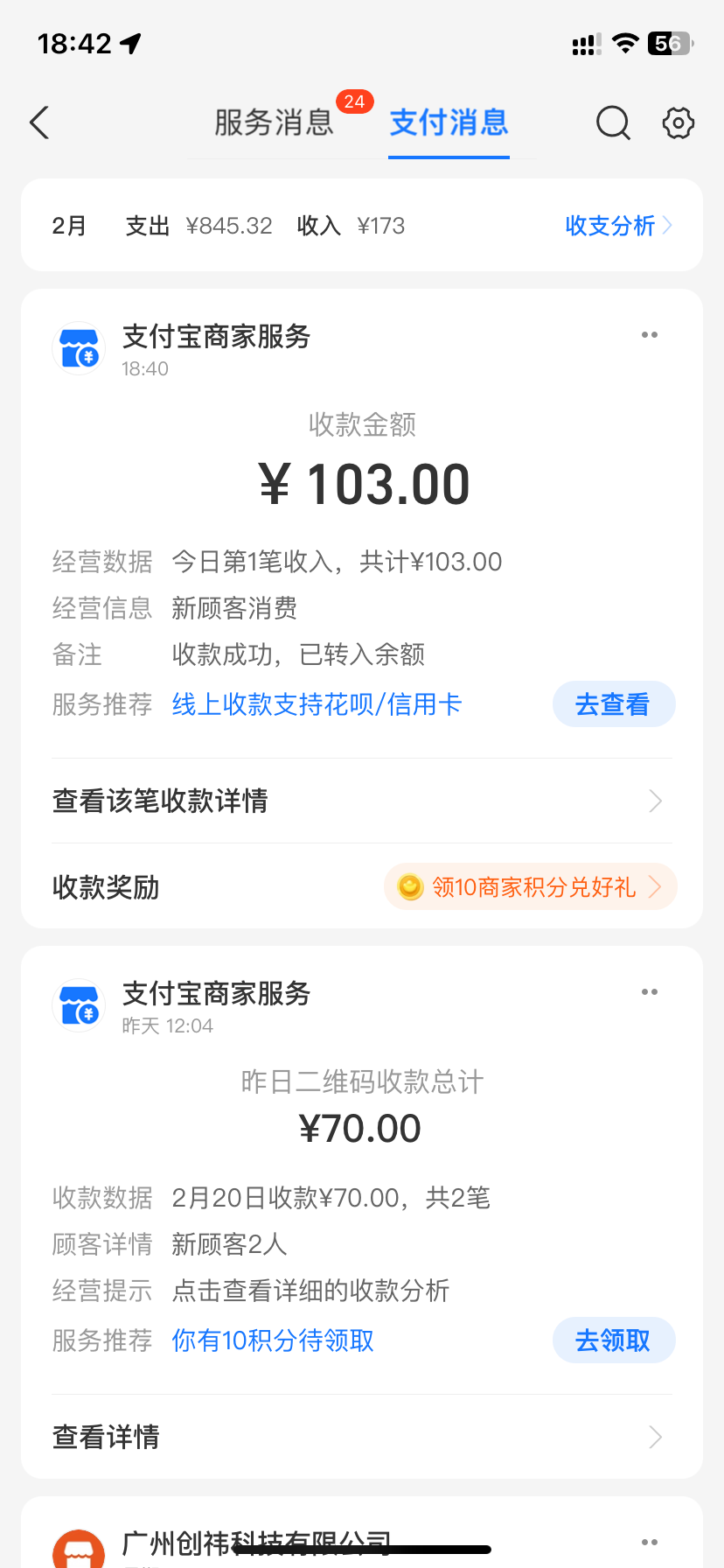Claim 领10商家积分兑好礼 reward
724x1568 pixels.
(x=531, y=887)
